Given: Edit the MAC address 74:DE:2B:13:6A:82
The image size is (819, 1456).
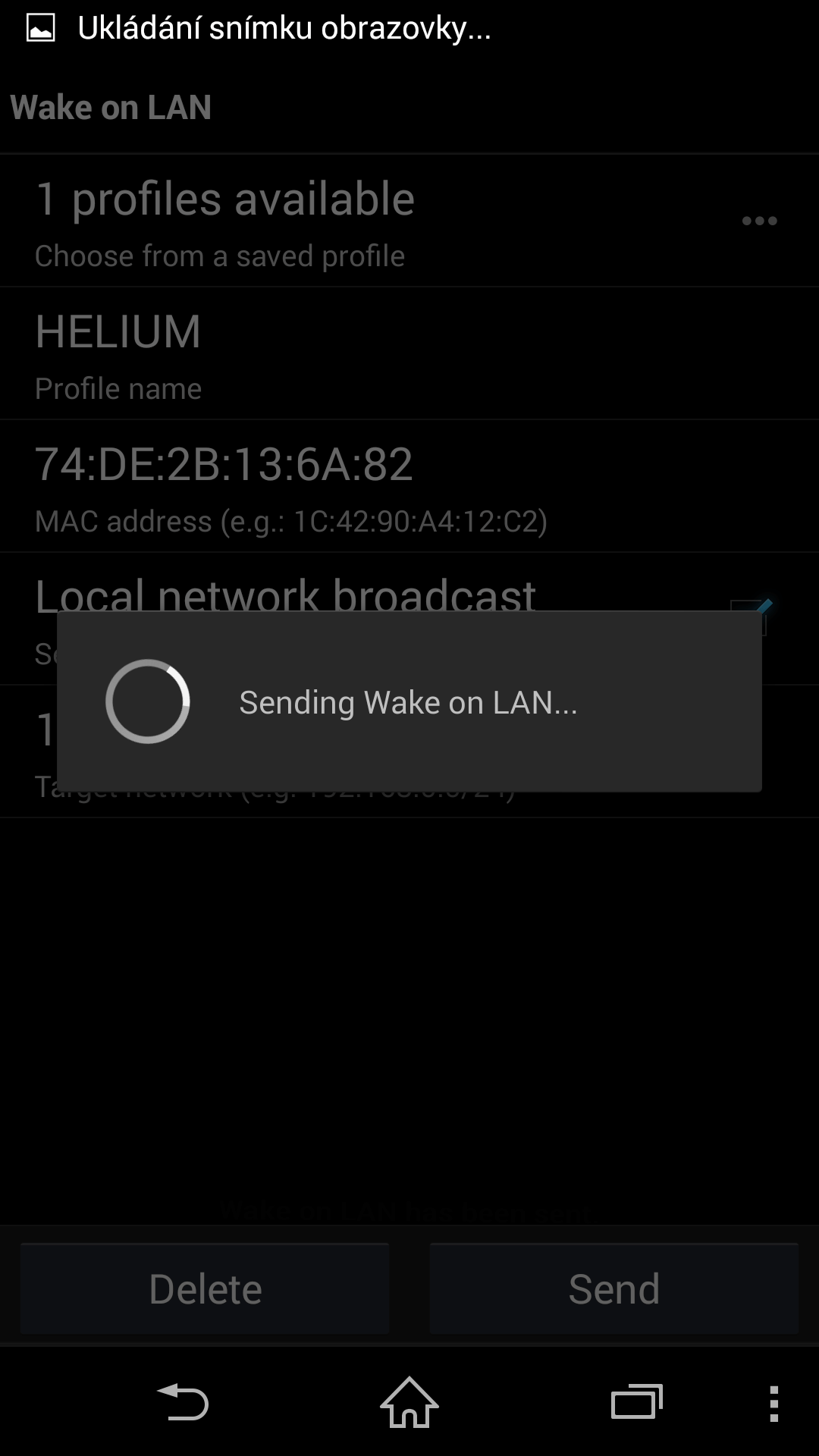Looking at the screenshot, I should click(409, 486).
